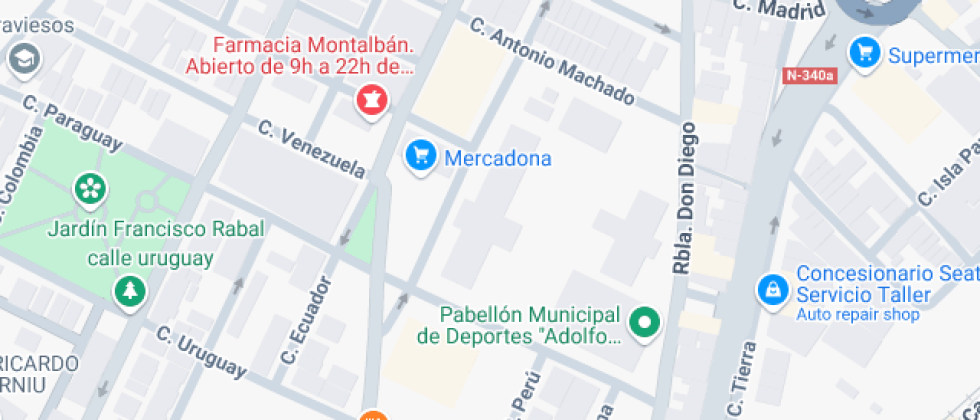980x420 pixels.
Task: Open the Supermercado pin near N-340a
Action: coord(865,54)
